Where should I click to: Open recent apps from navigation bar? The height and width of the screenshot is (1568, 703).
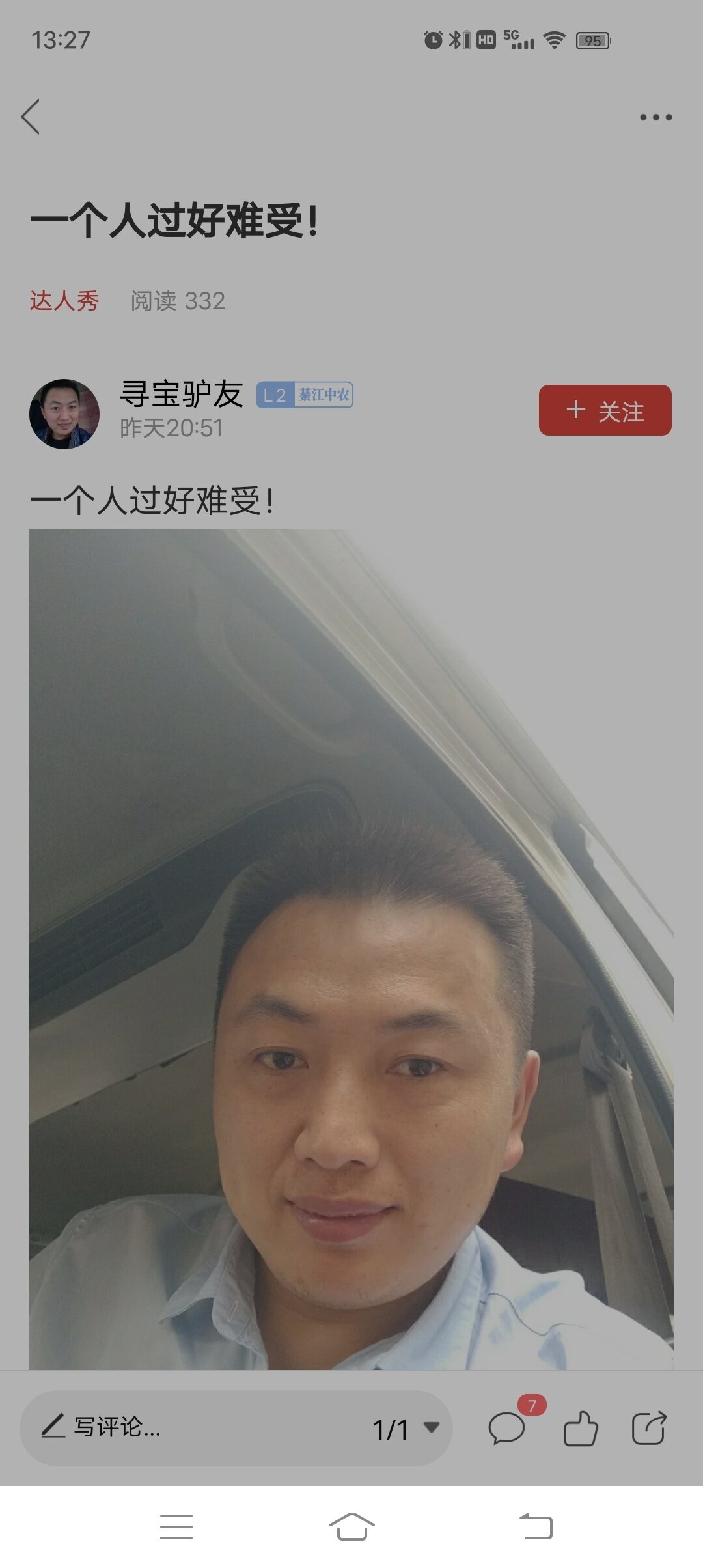coord(176,1526)
